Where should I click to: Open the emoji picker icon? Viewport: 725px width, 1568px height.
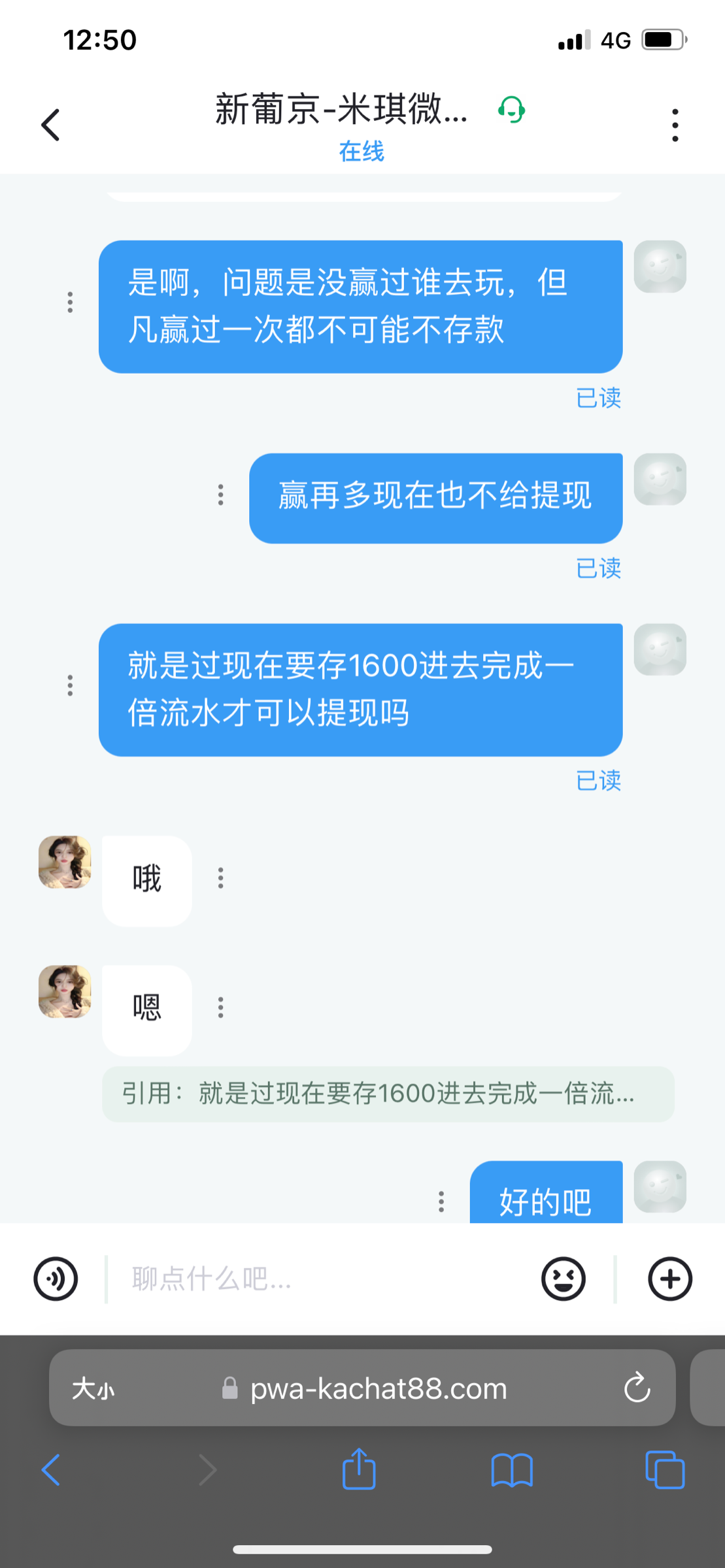[x=564, y=1279]
